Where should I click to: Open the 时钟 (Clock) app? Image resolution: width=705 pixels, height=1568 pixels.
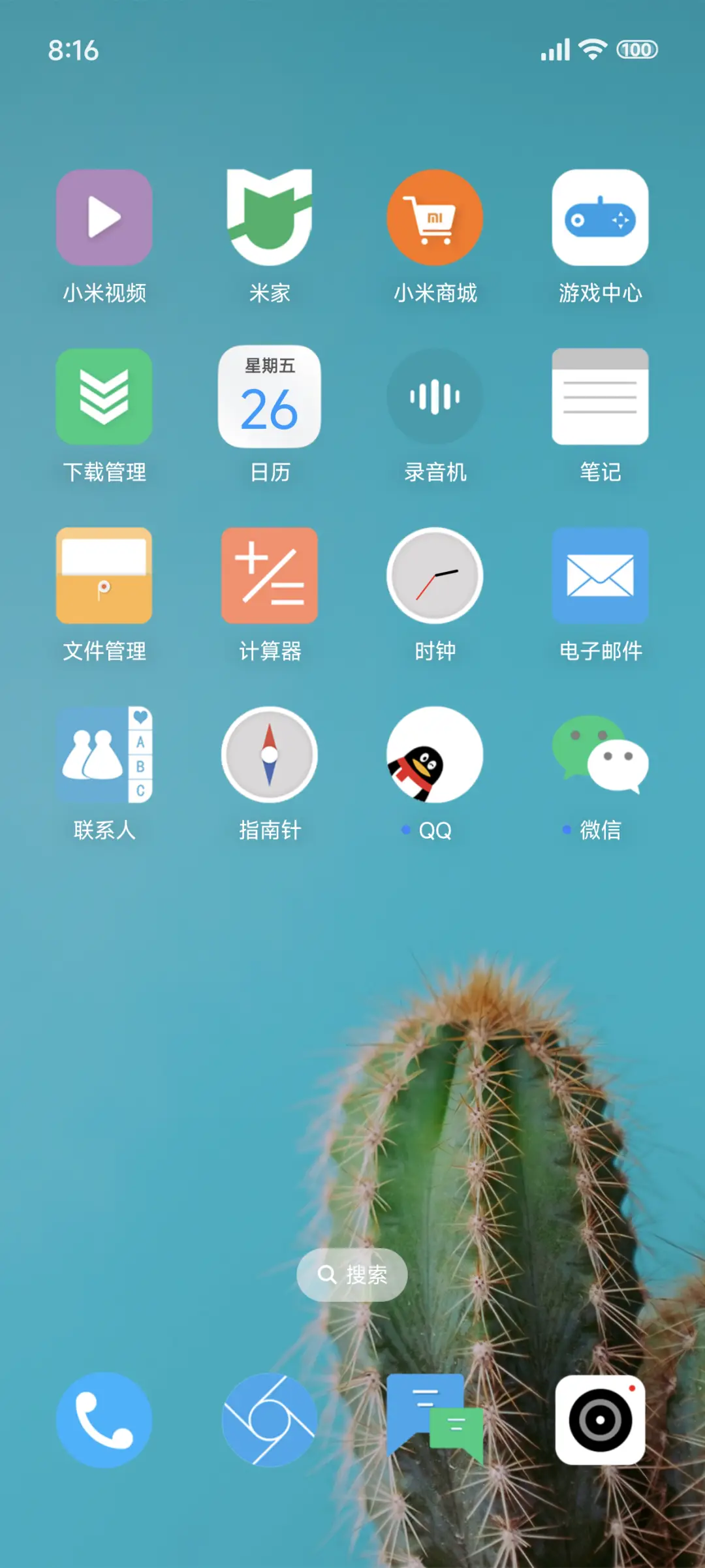click(x=435, y=576)
